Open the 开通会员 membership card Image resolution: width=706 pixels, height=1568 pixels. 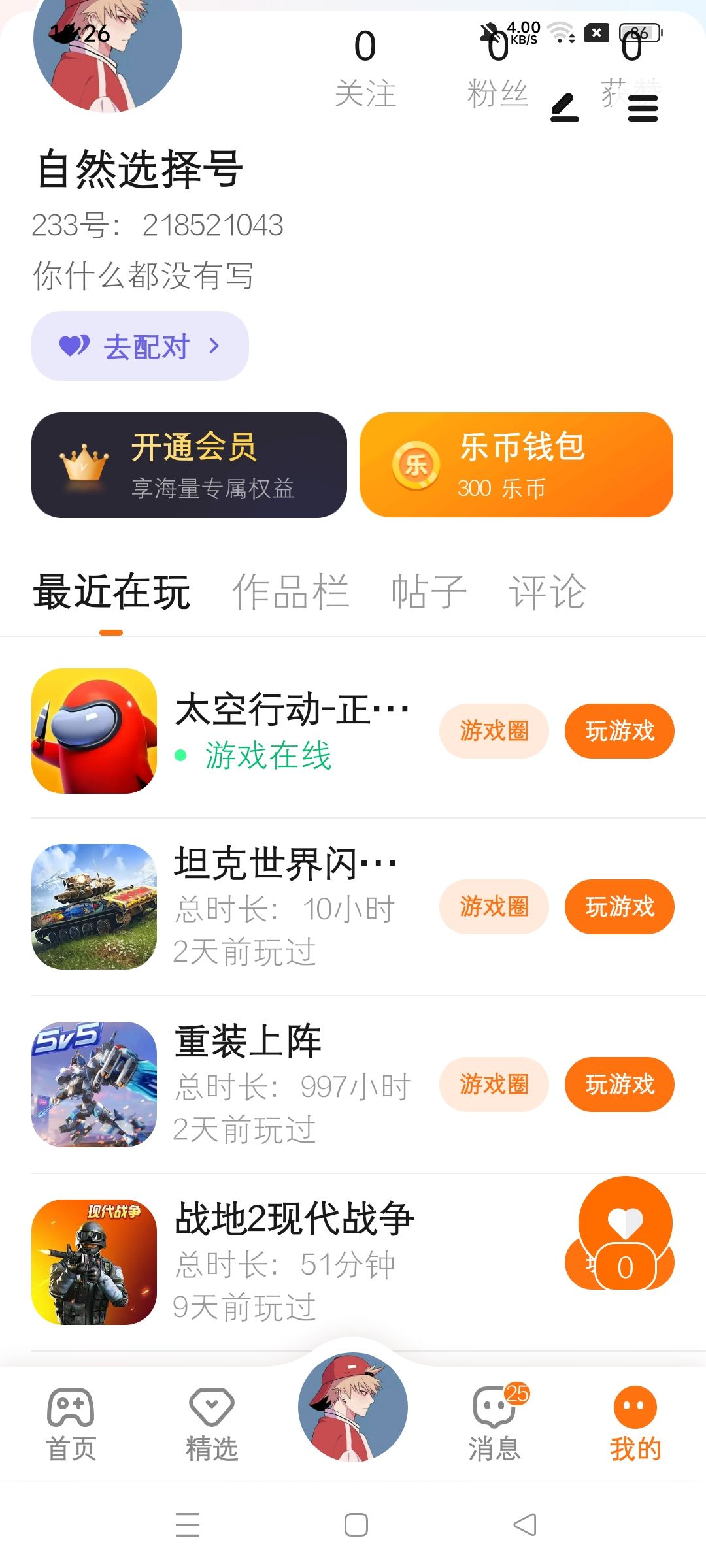pos(189,465)
